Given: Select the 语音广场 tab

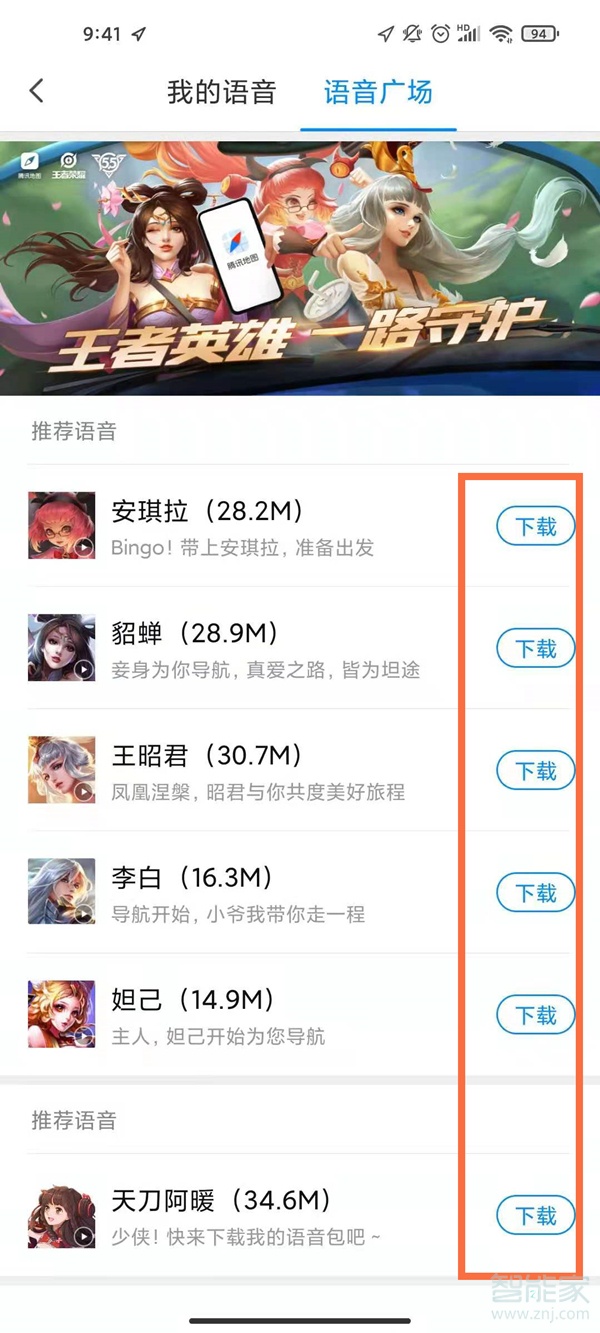Looking at the screenshot, I should pos(378,93).
